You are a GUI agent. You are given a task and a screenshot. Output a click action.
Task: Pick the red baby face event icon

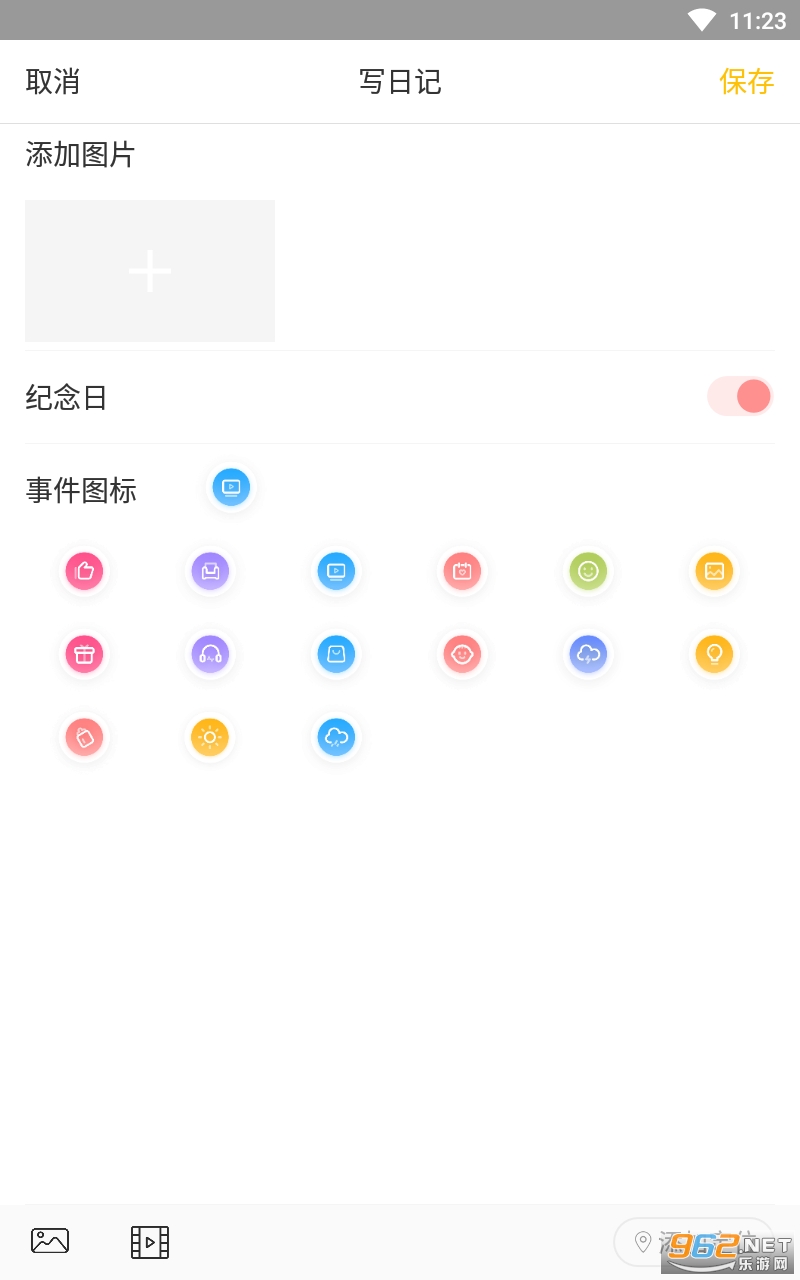pos(462,654)
